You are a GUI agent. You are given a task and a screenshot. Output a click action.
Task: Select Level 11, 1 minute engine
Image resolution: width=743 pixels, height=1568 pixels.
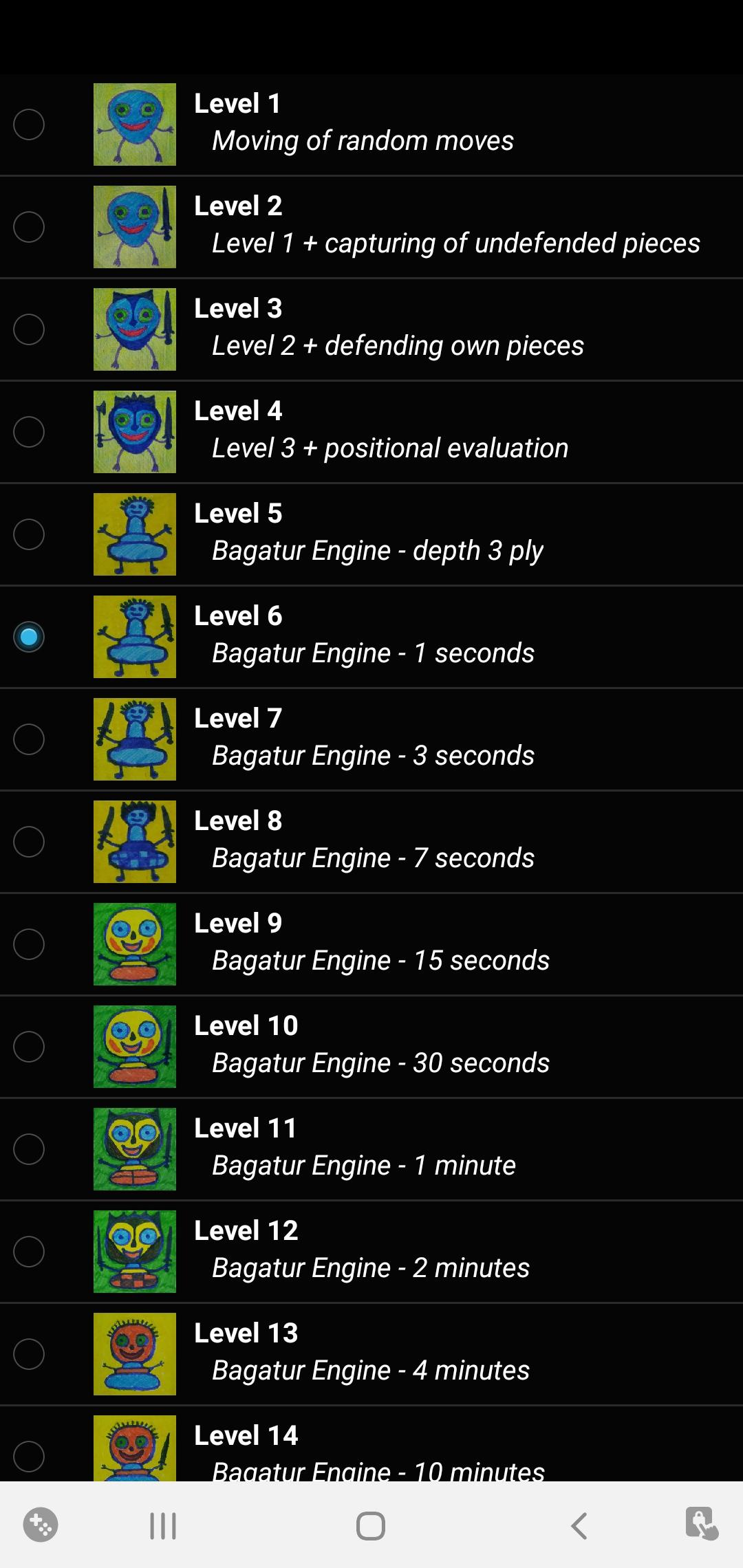coord(29,1149)
